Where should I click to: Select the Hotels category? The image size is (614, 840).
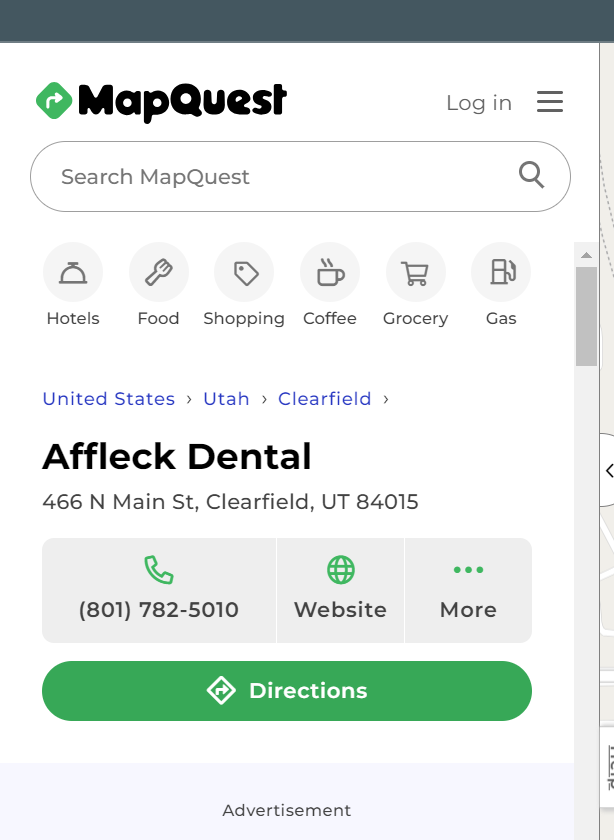73,285
